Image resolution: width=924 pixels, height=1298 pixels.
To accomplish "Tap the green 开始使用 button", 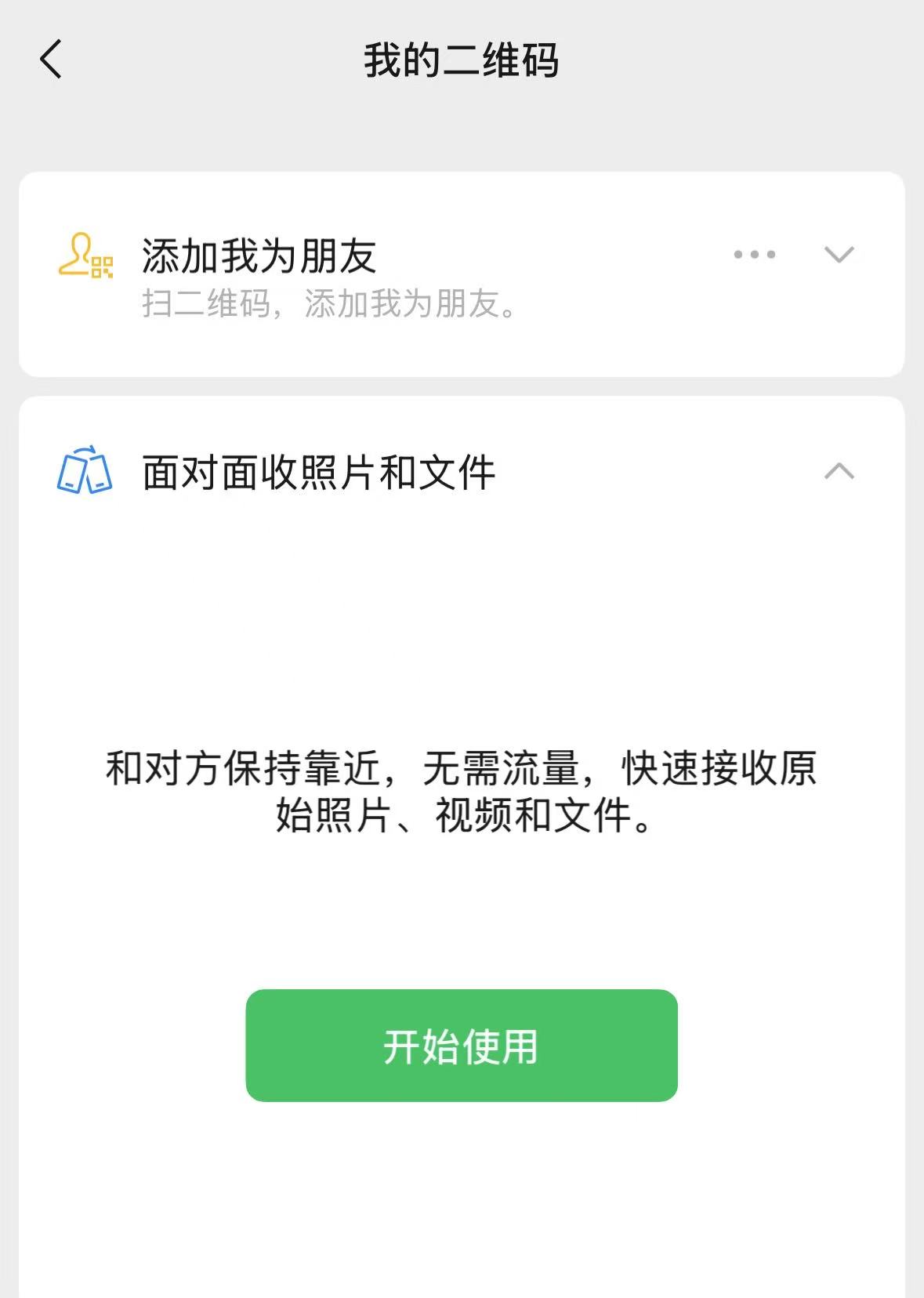I will (461, 1046).
